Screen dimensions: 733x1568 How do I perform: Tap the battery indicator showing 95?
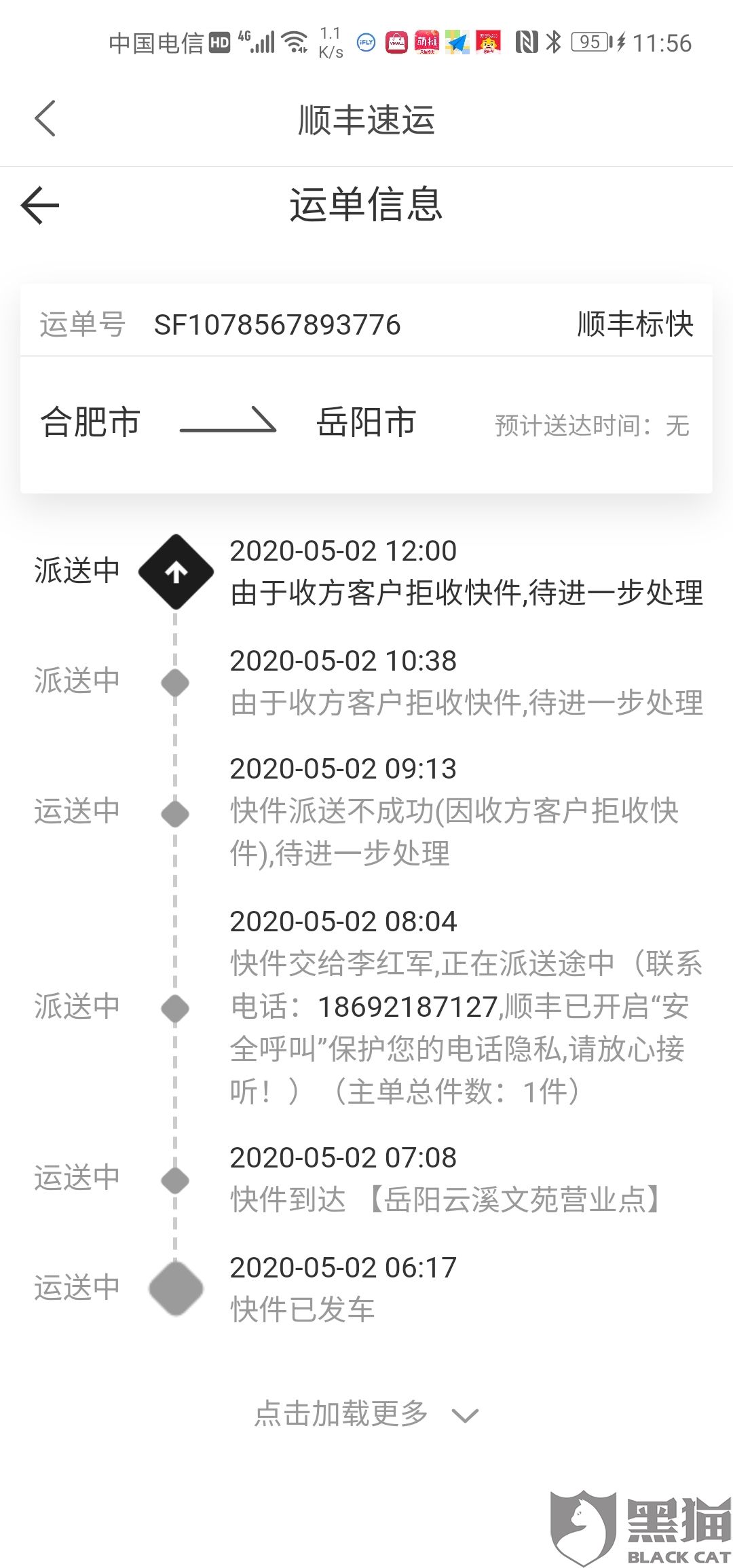click(x=590, y=42)
